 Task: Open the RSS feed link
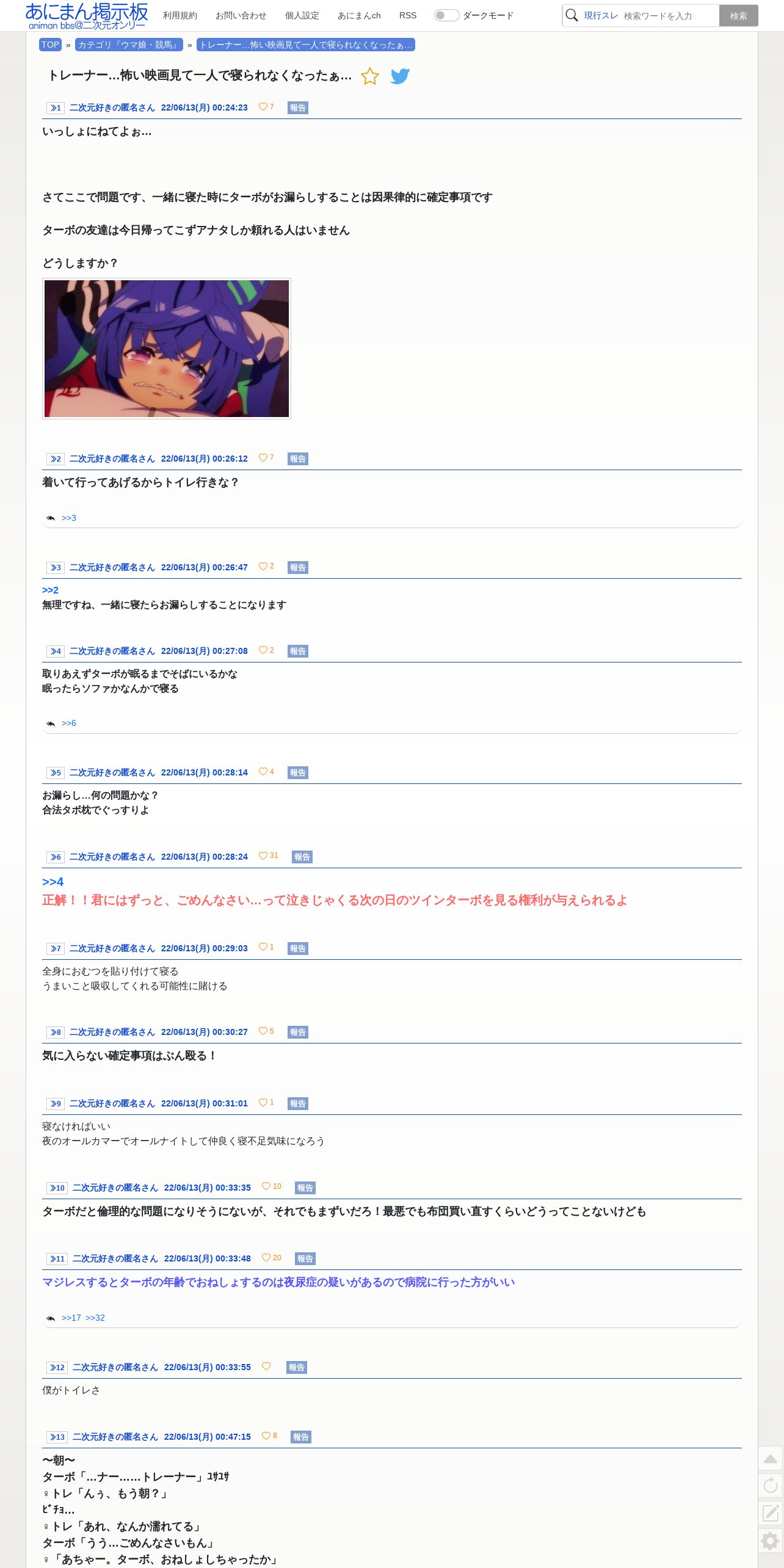408,15
